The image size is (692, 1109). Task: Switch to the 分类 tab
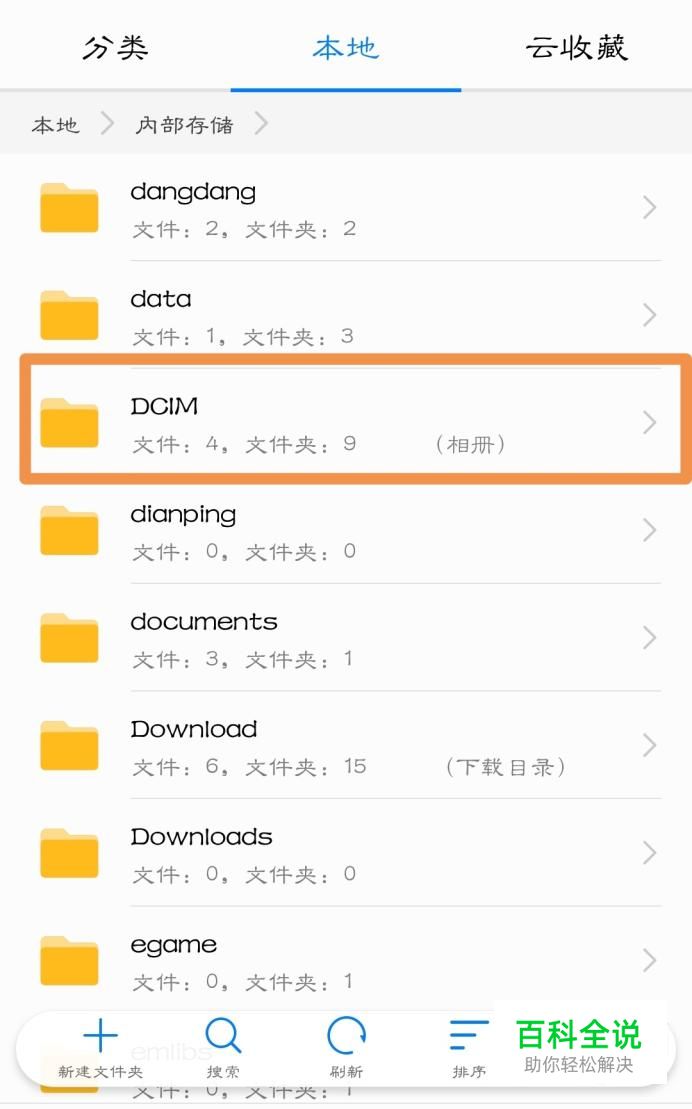(115, 47)
